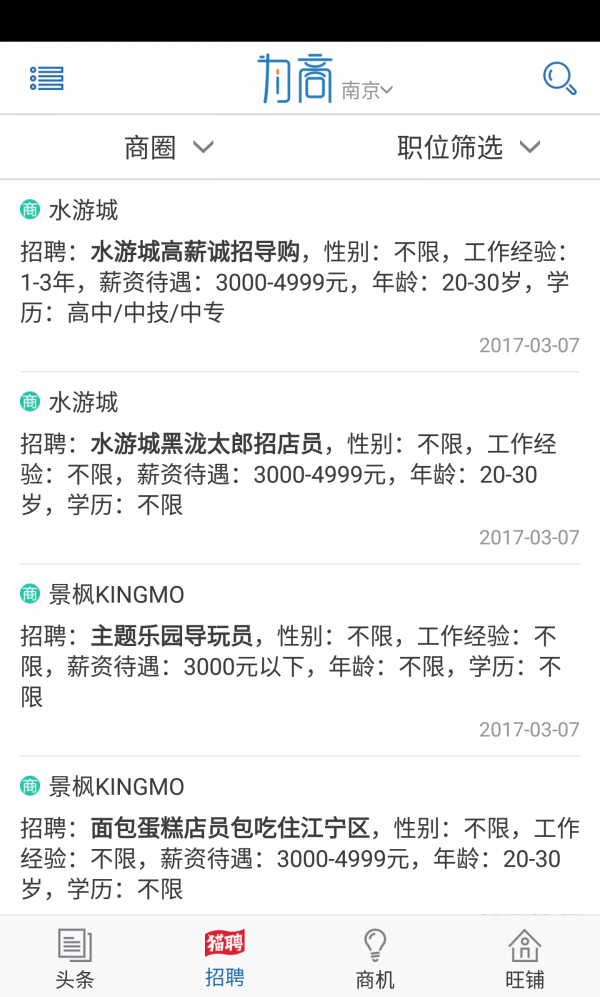This screenshot has height=997, width=600.
Task: Select the 招聘 tab
Action: pyautogui.click(x=225, y=958)
